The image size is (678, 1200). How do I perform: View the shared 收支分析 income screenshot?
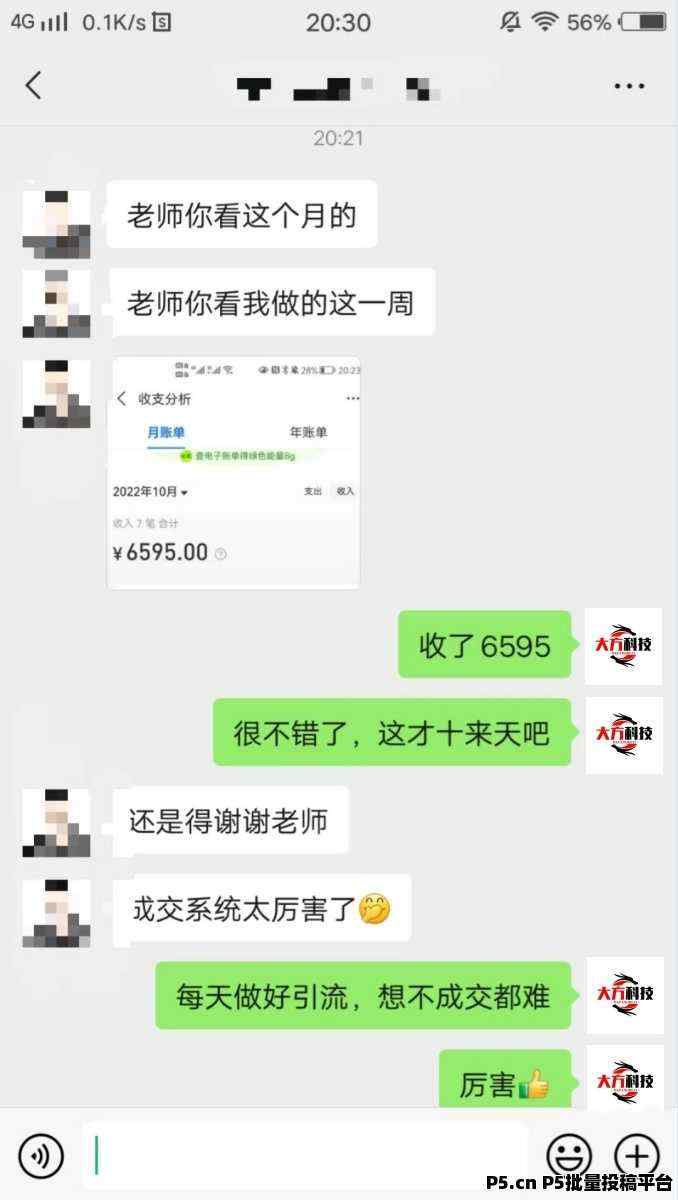[233, 473]
